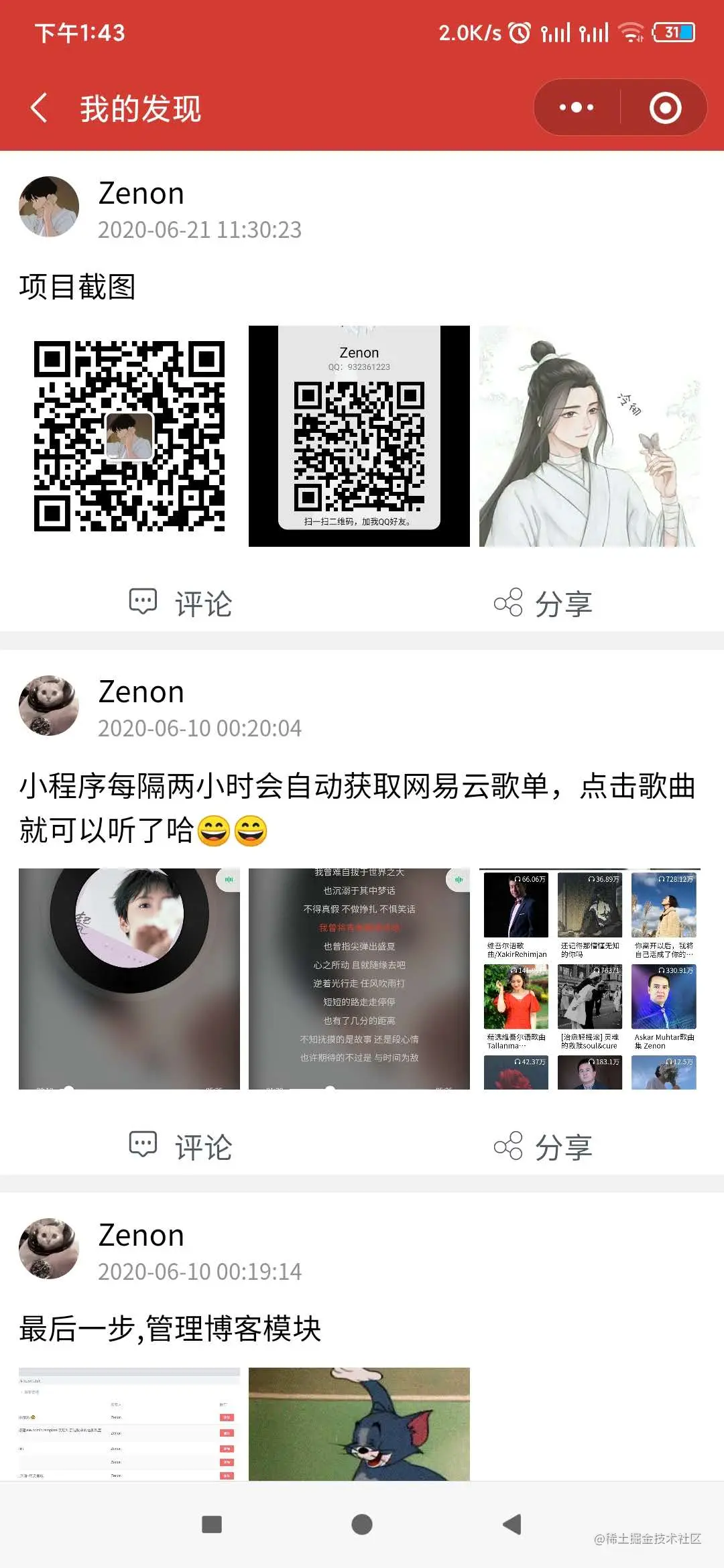The image size is (724, 1568).
Task: Open the mini program more-options menu
Action: 577,107
